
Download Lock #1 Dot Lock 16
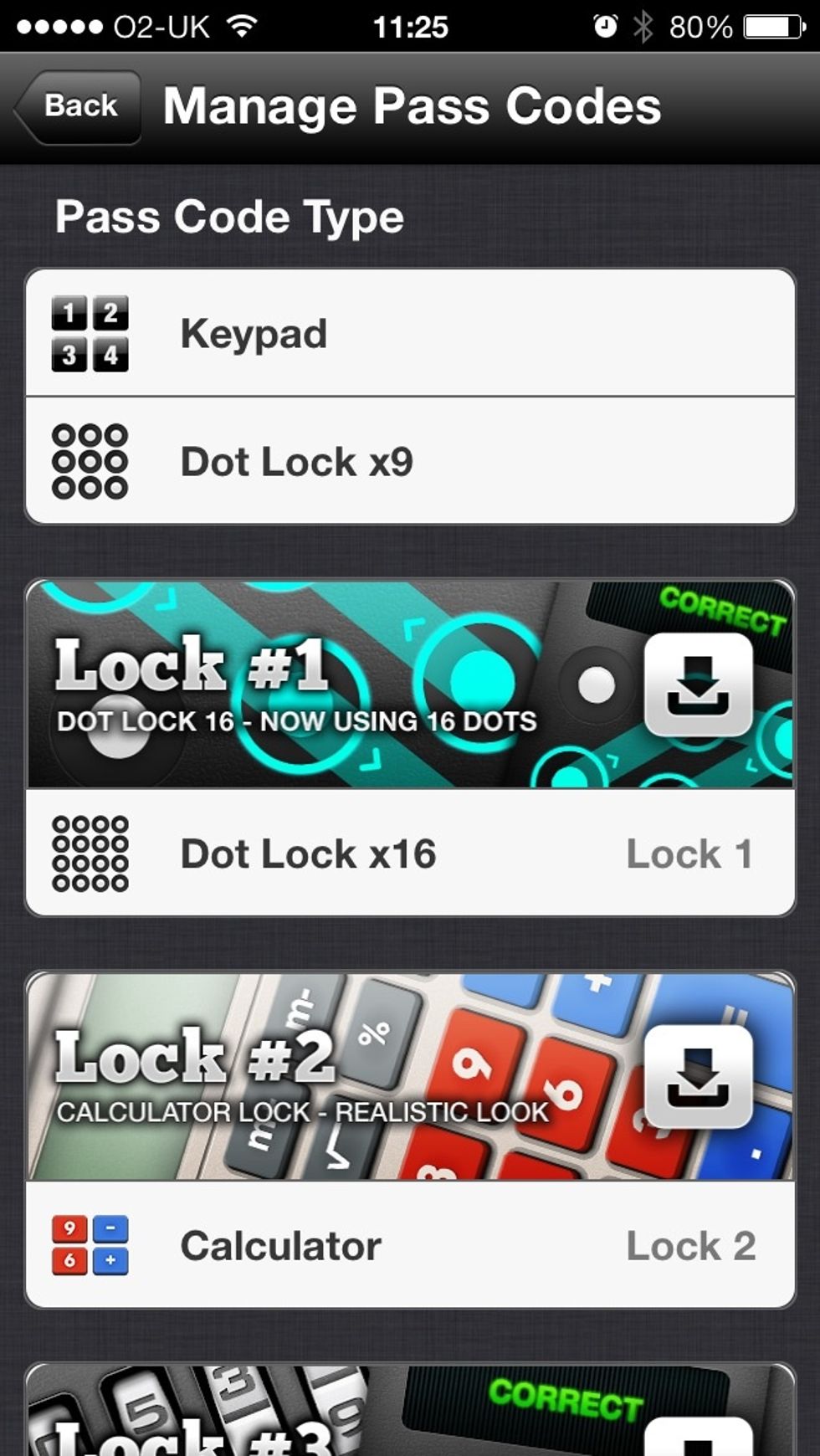click(698, 684)
